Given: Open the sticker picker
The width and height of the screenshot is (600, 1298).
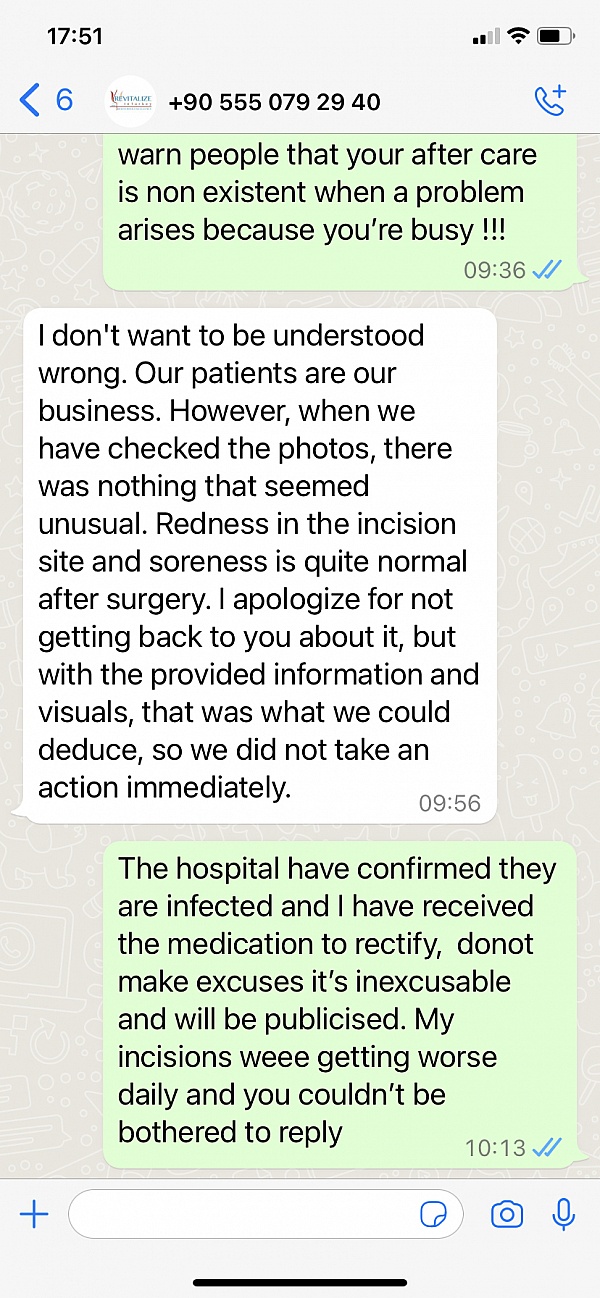Looking at the screenshot, I should click(433, 1215).
